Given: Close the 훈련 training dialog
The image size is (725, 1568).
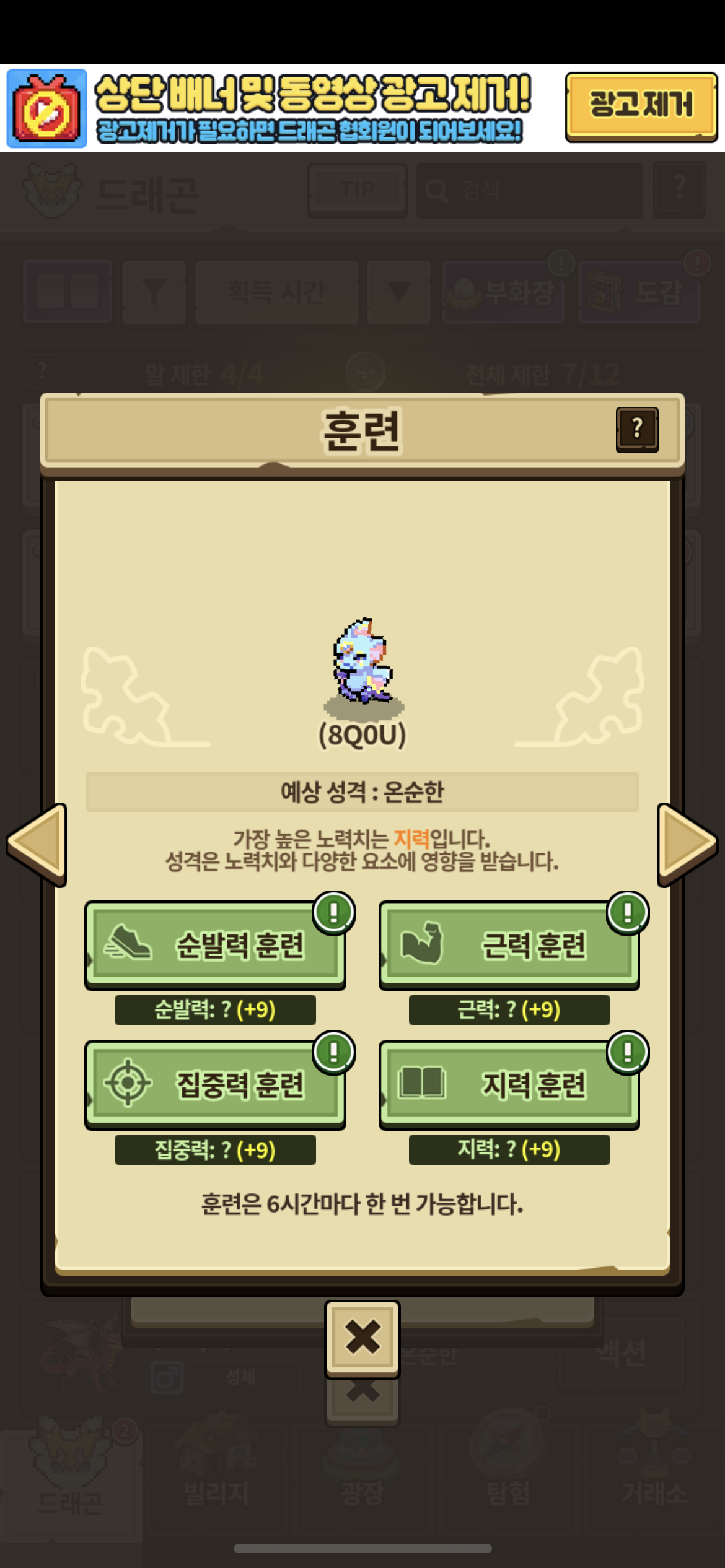Looking at the screenshot, I should (x=362, y=1339).
